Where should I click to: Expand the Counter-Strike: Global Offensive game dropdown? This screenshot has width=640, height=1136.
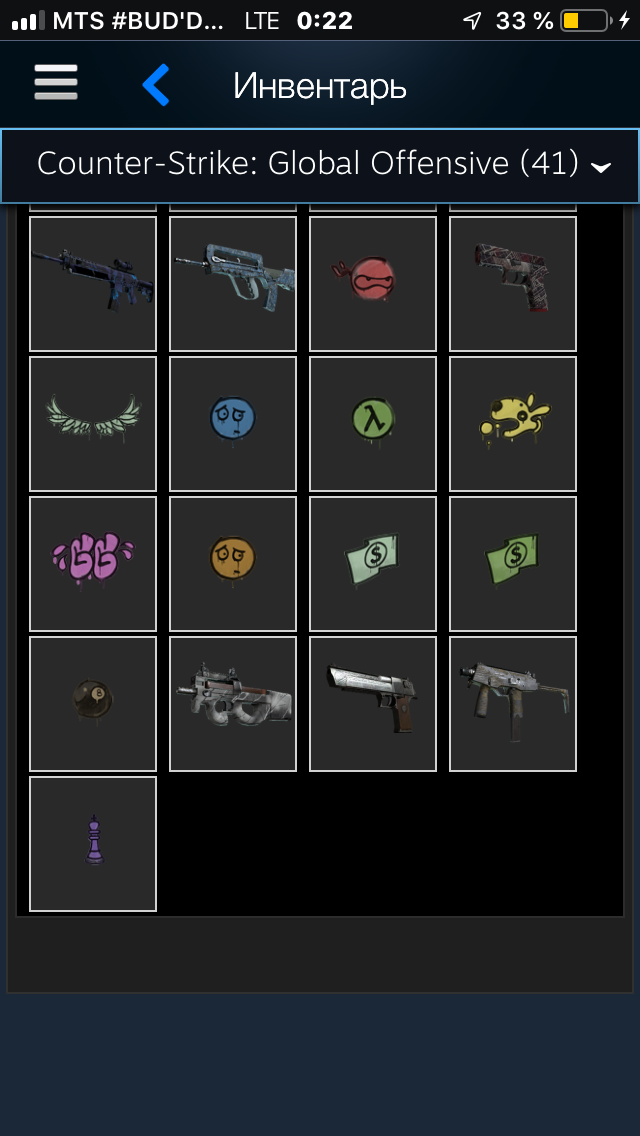(320, 166)
